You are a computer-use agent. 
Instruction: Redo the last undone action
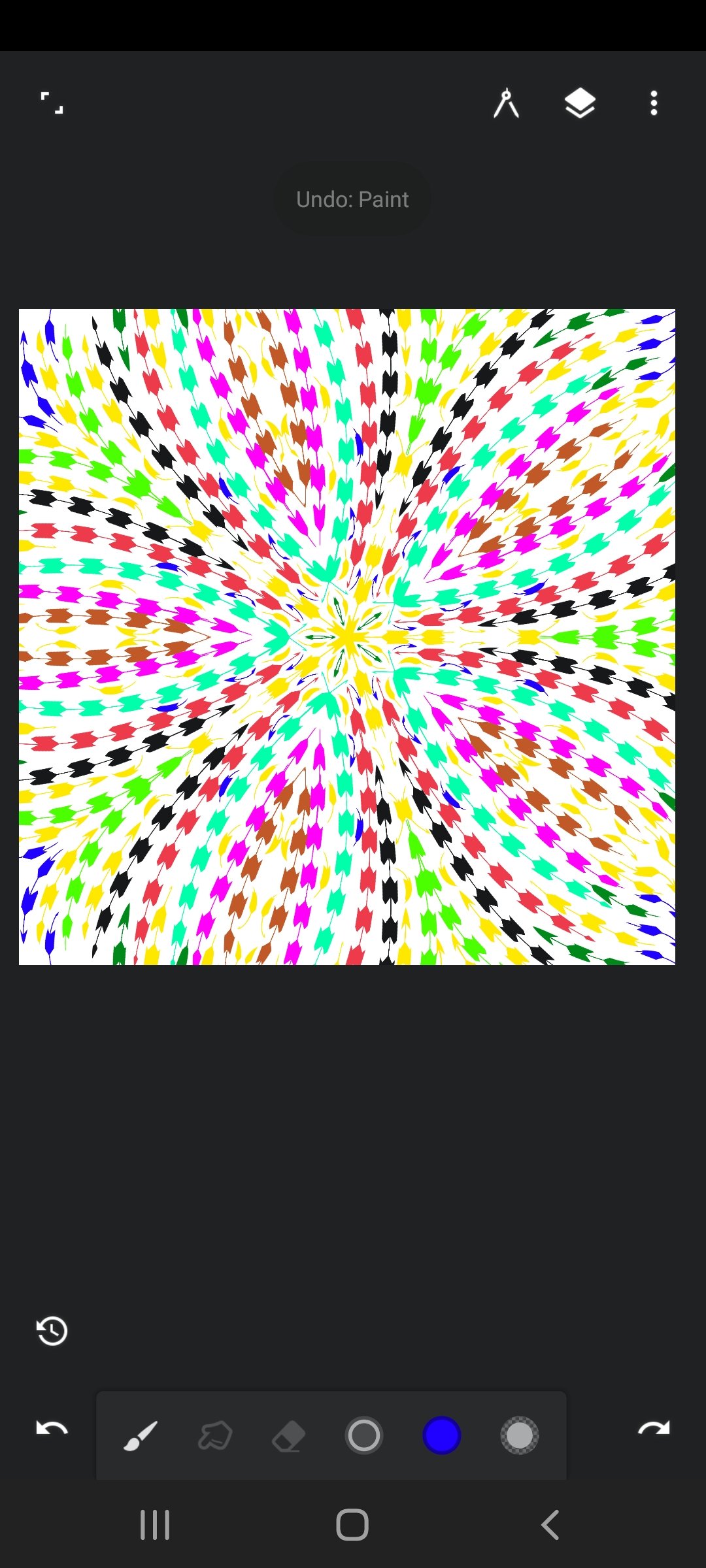pos(654,1429)
